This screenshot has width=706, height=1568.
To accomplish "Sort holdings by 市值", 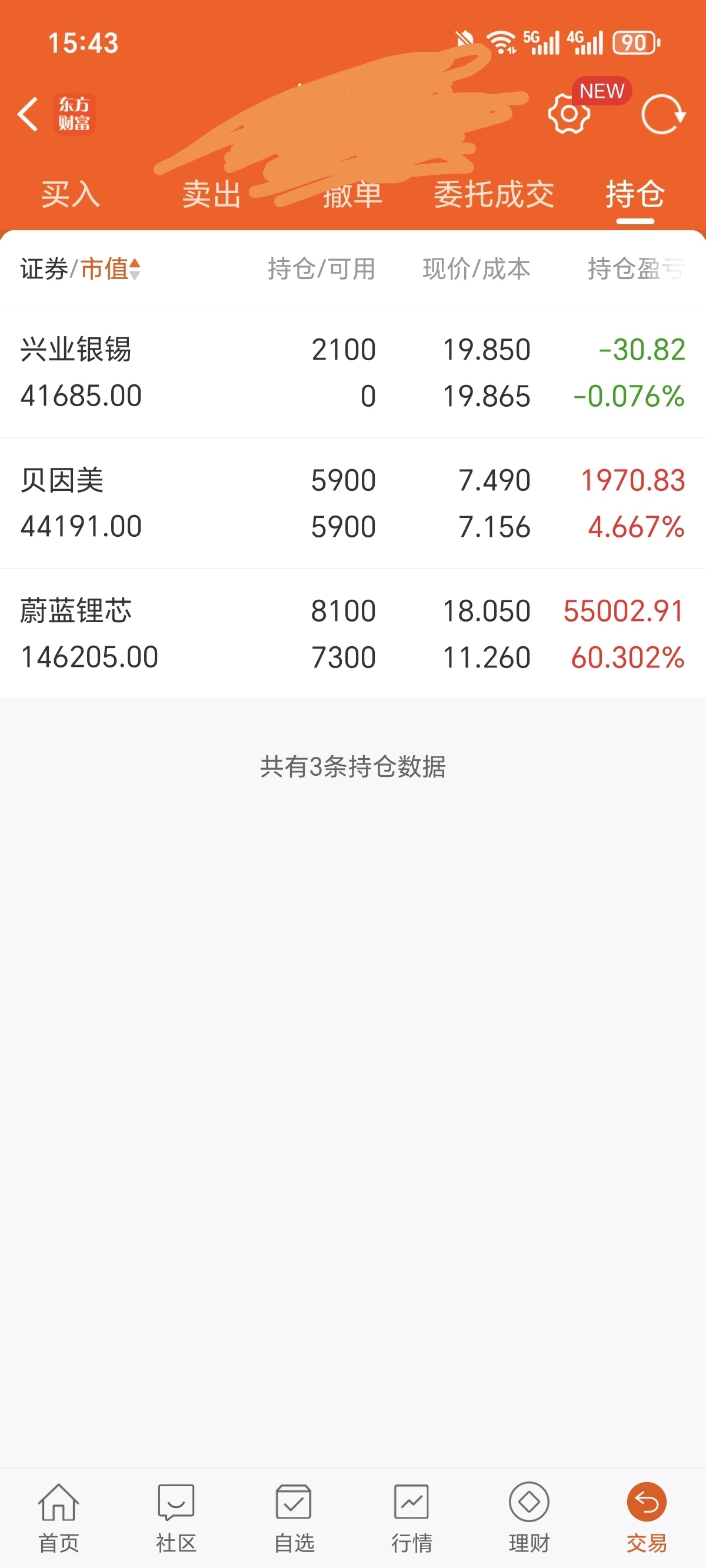I will 110,268.
